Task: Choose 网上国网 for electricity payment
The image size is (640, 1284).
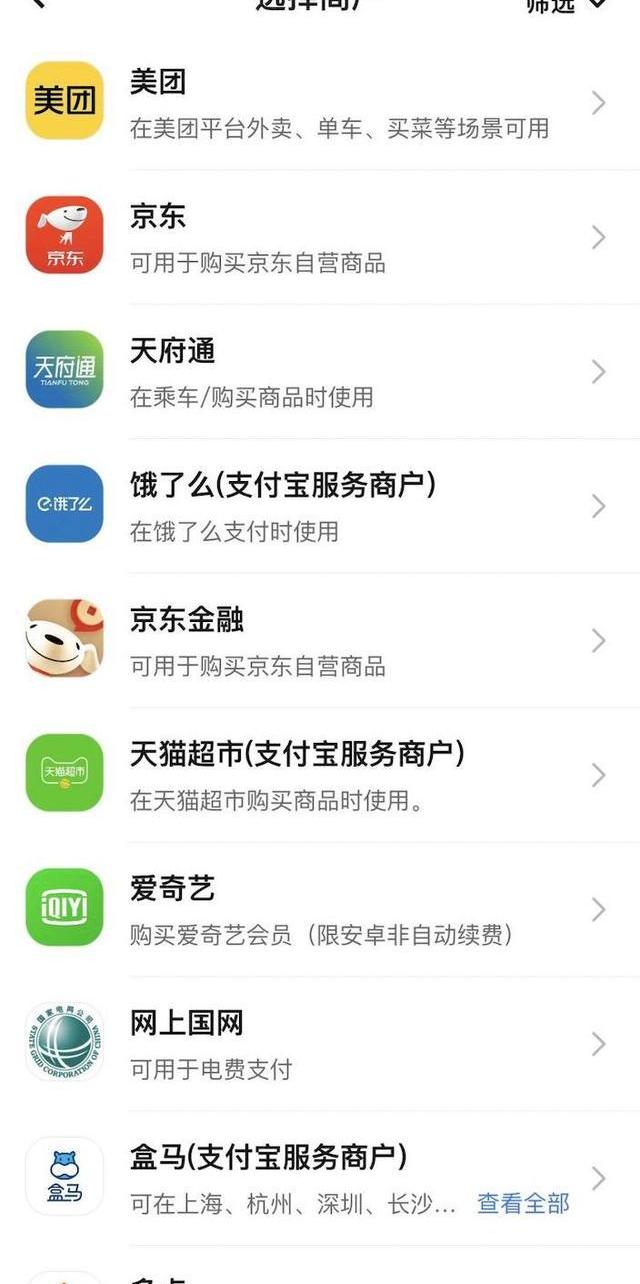Action: [320, 1044]
